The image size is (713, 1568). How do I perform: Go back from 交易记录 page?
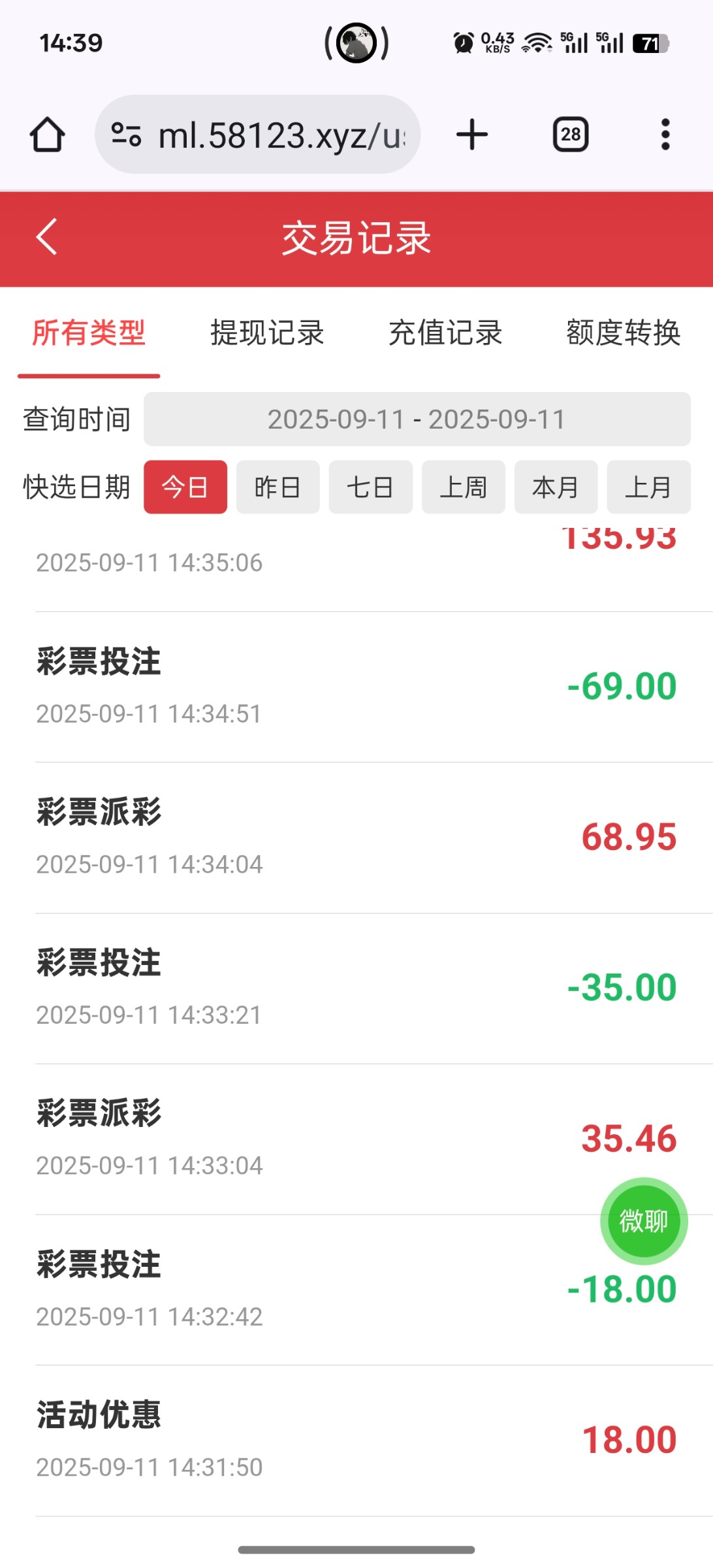(47, 237)
